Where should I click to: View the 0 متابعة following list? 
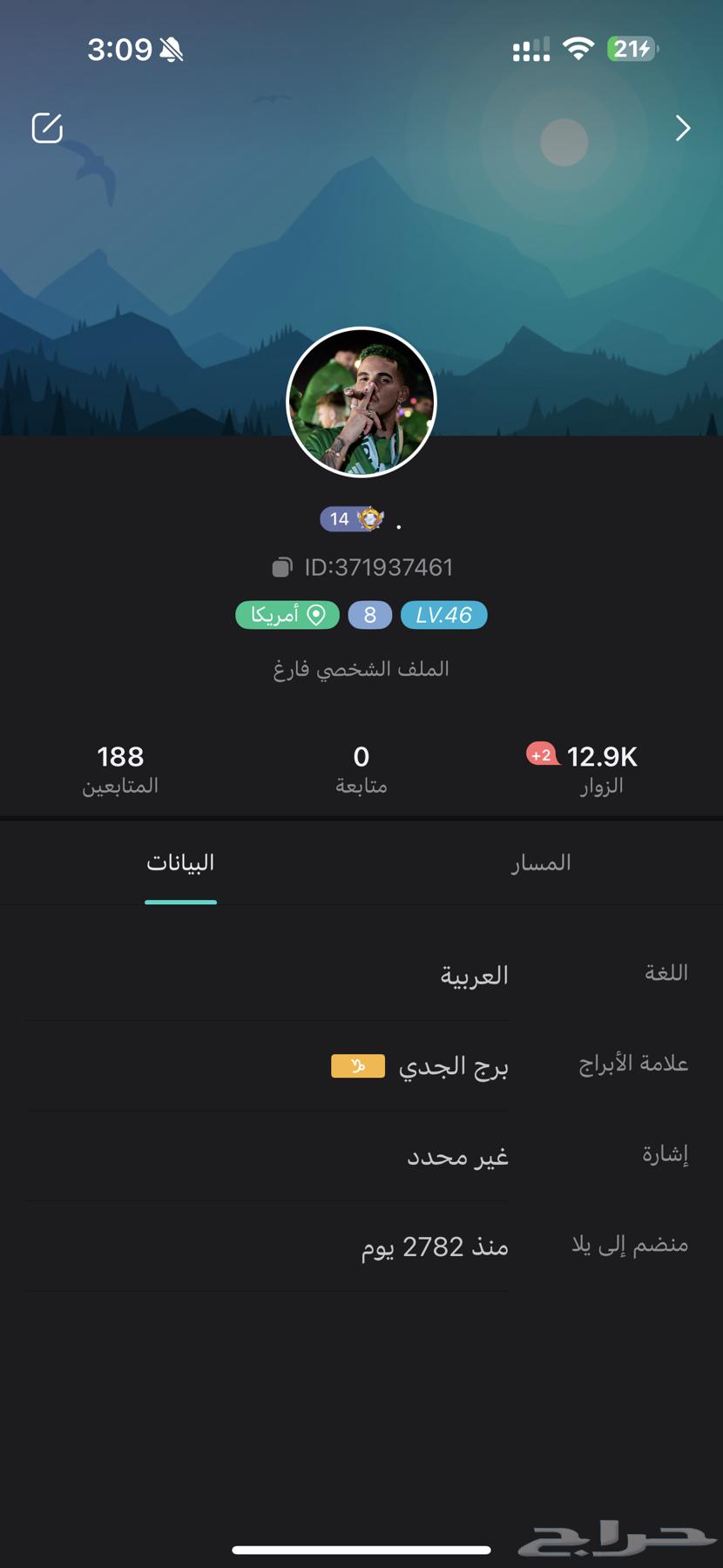pyautogui.click(x=361, y=767)
